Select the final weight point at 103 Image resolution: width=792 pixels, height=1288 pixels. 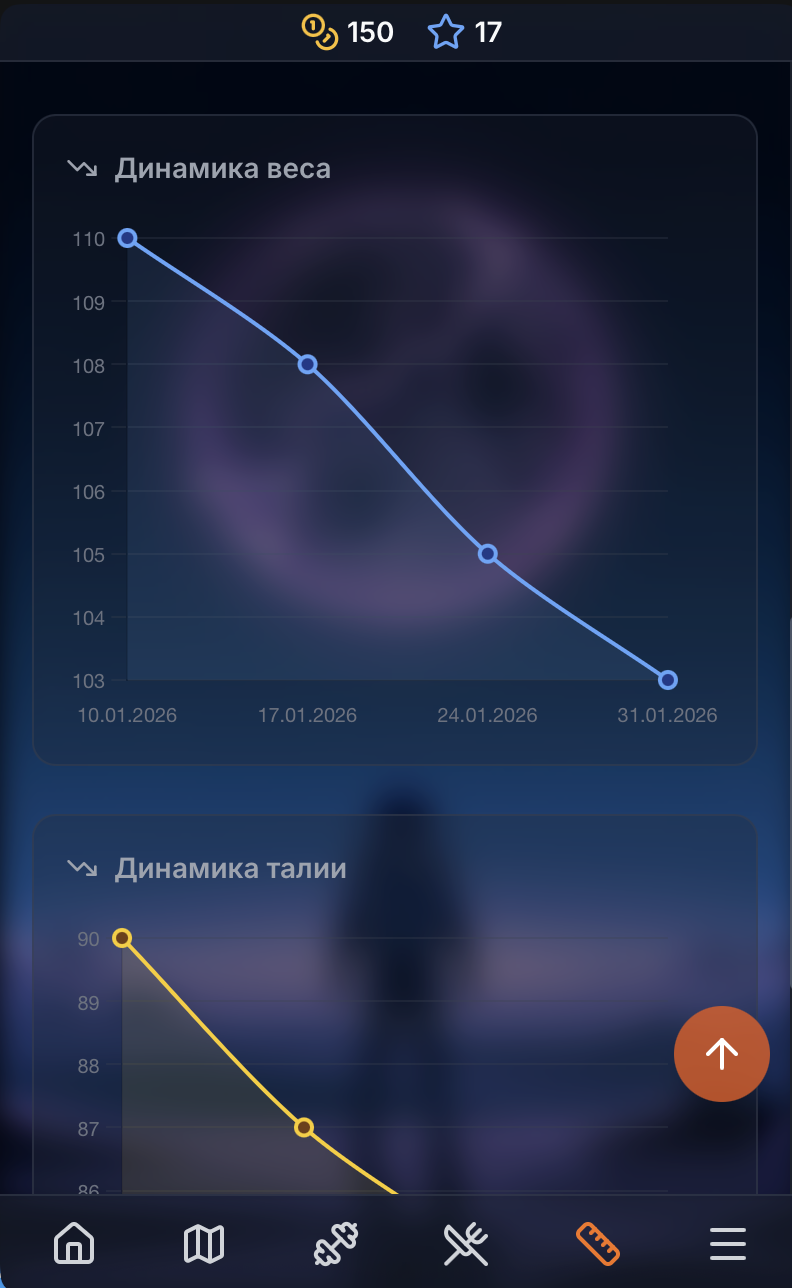(x=667, y=680)
